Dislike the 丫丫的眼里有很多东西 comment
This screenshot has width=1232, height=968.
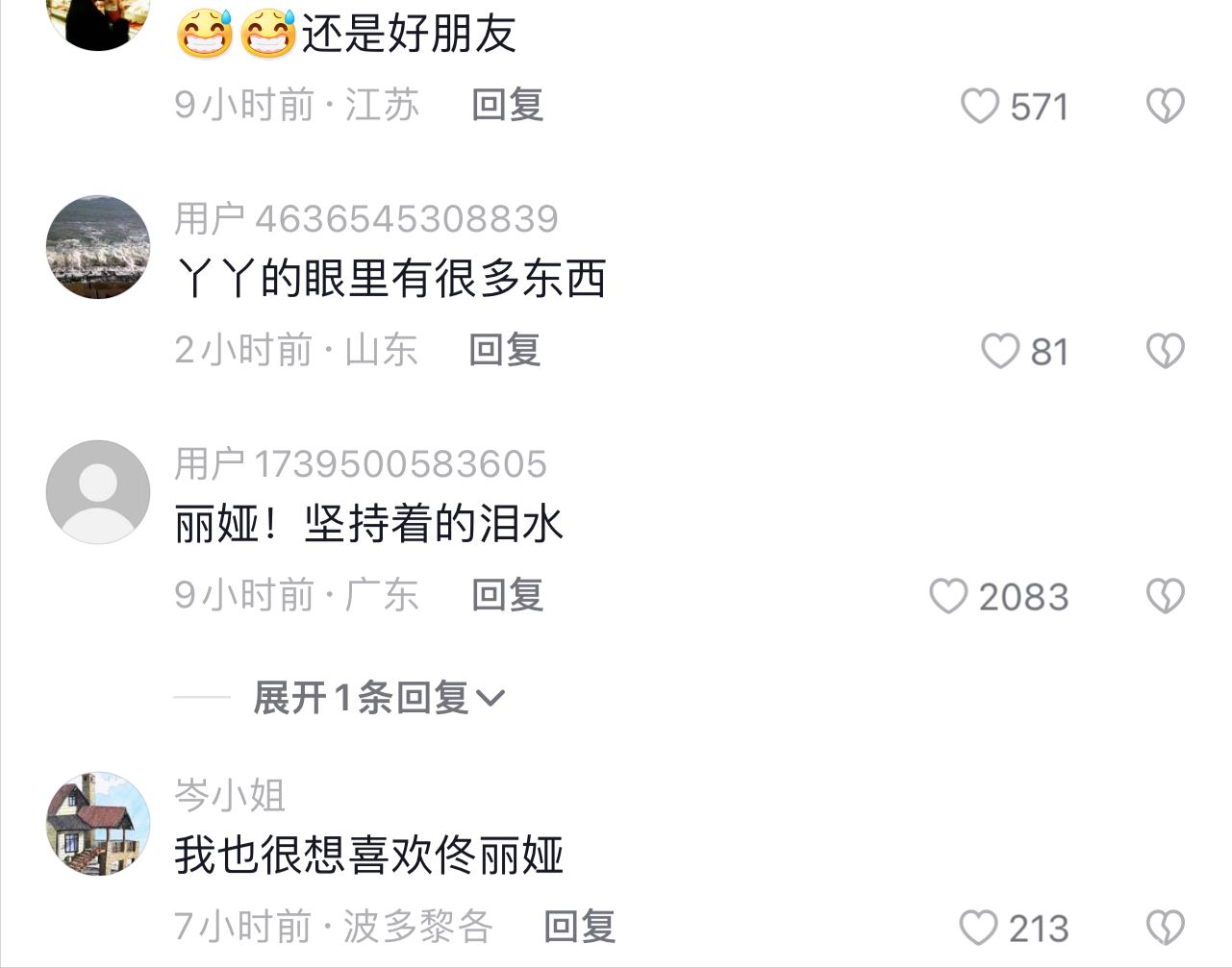click(1165, 351)
